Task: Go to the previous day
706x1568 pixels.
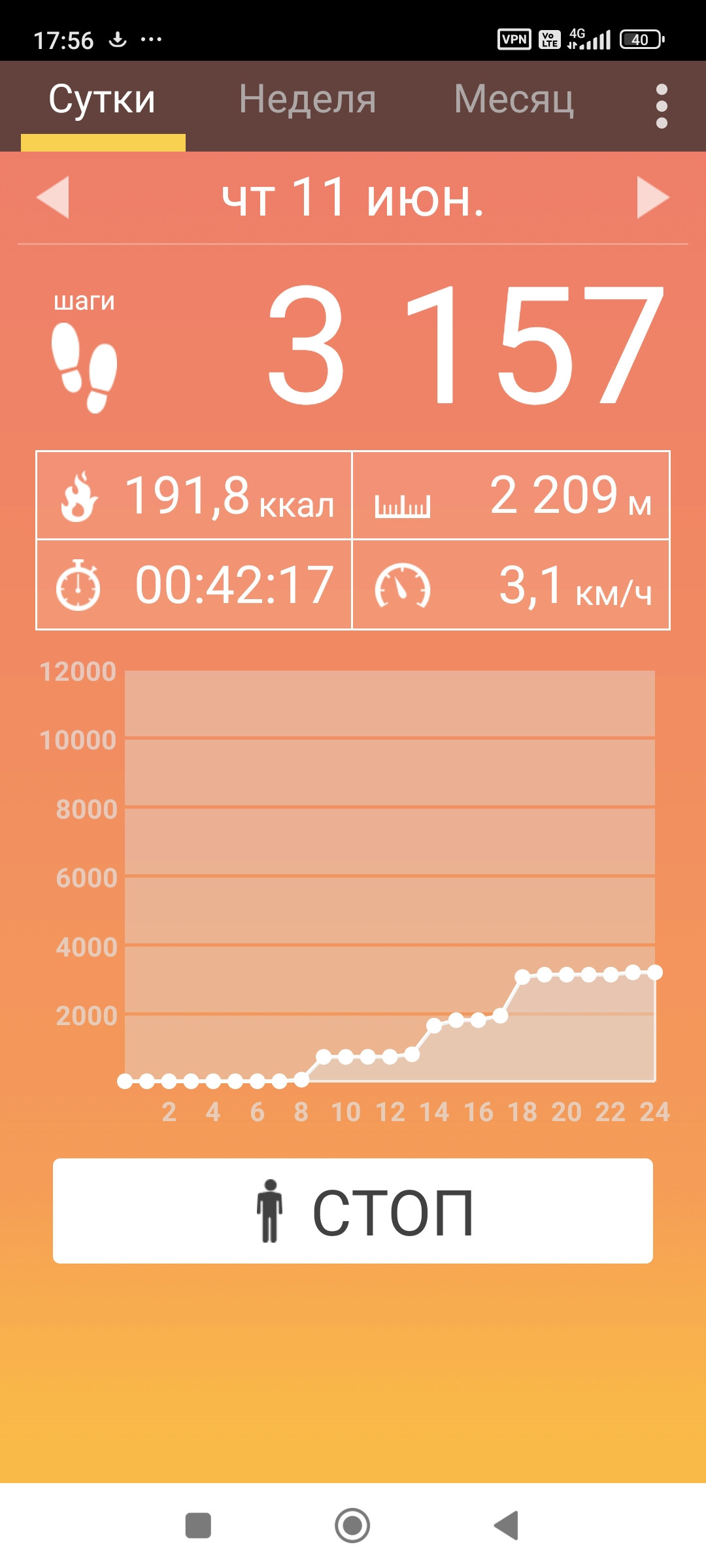Action: (x=53, y=197)
